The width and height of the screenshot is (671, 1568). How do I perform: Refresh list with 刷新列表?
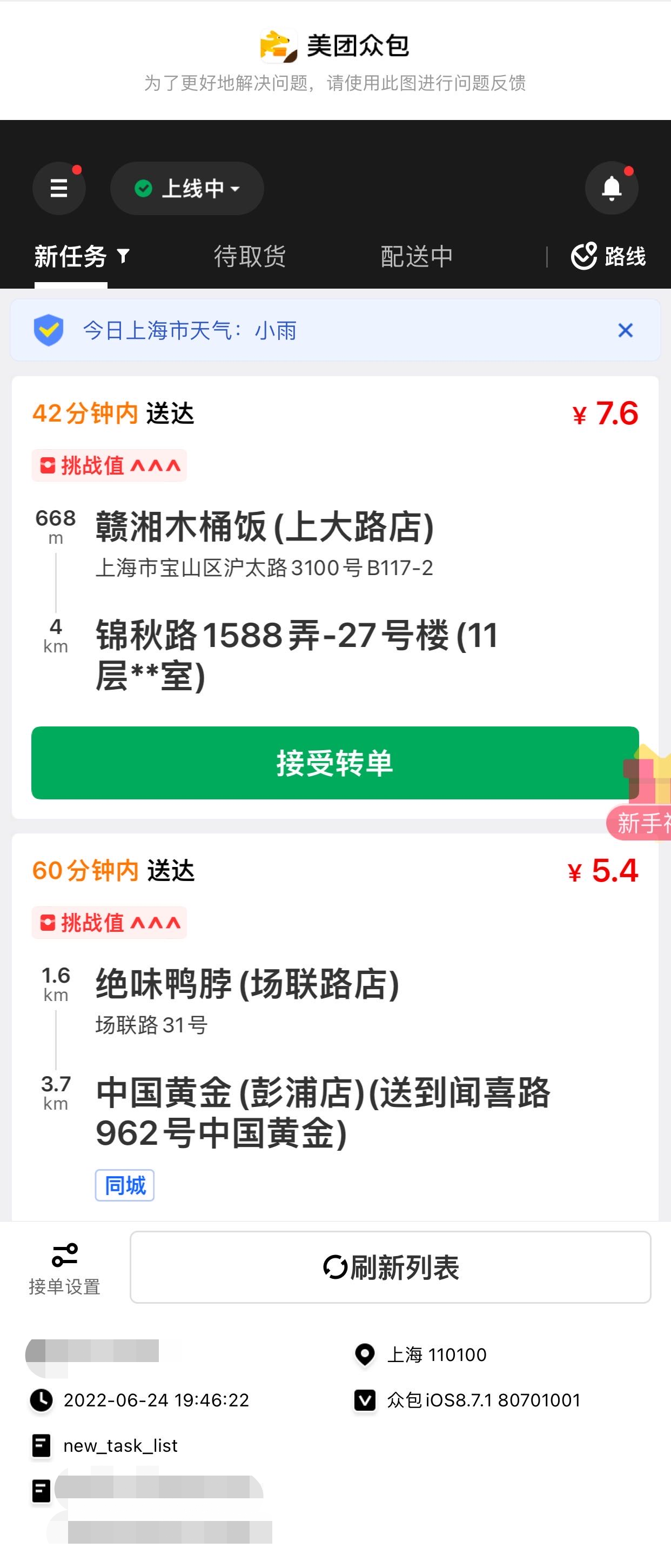[390, 1267]
